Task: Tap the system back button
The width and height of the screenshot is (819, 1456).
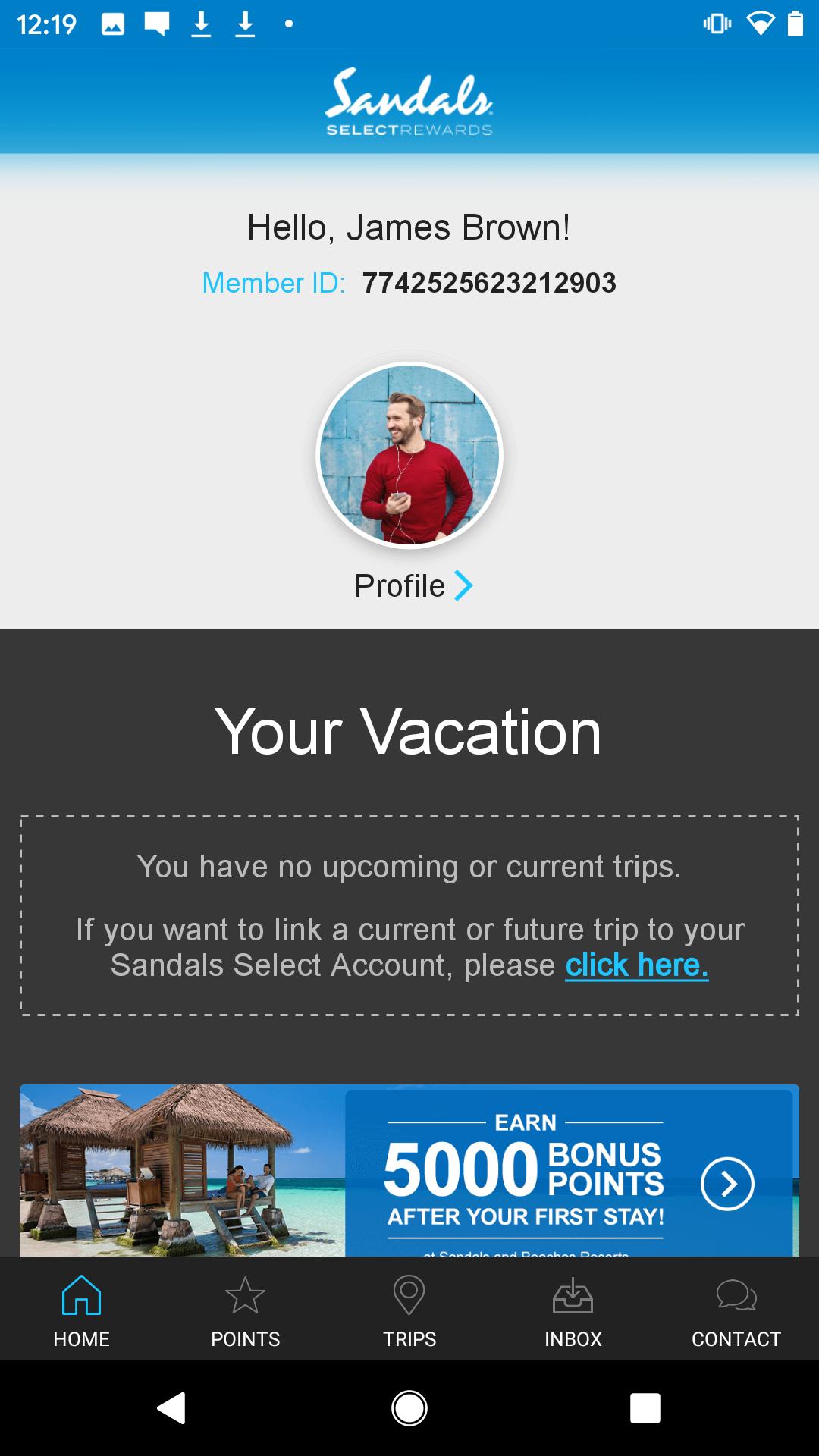Action: click(171, 1408)
